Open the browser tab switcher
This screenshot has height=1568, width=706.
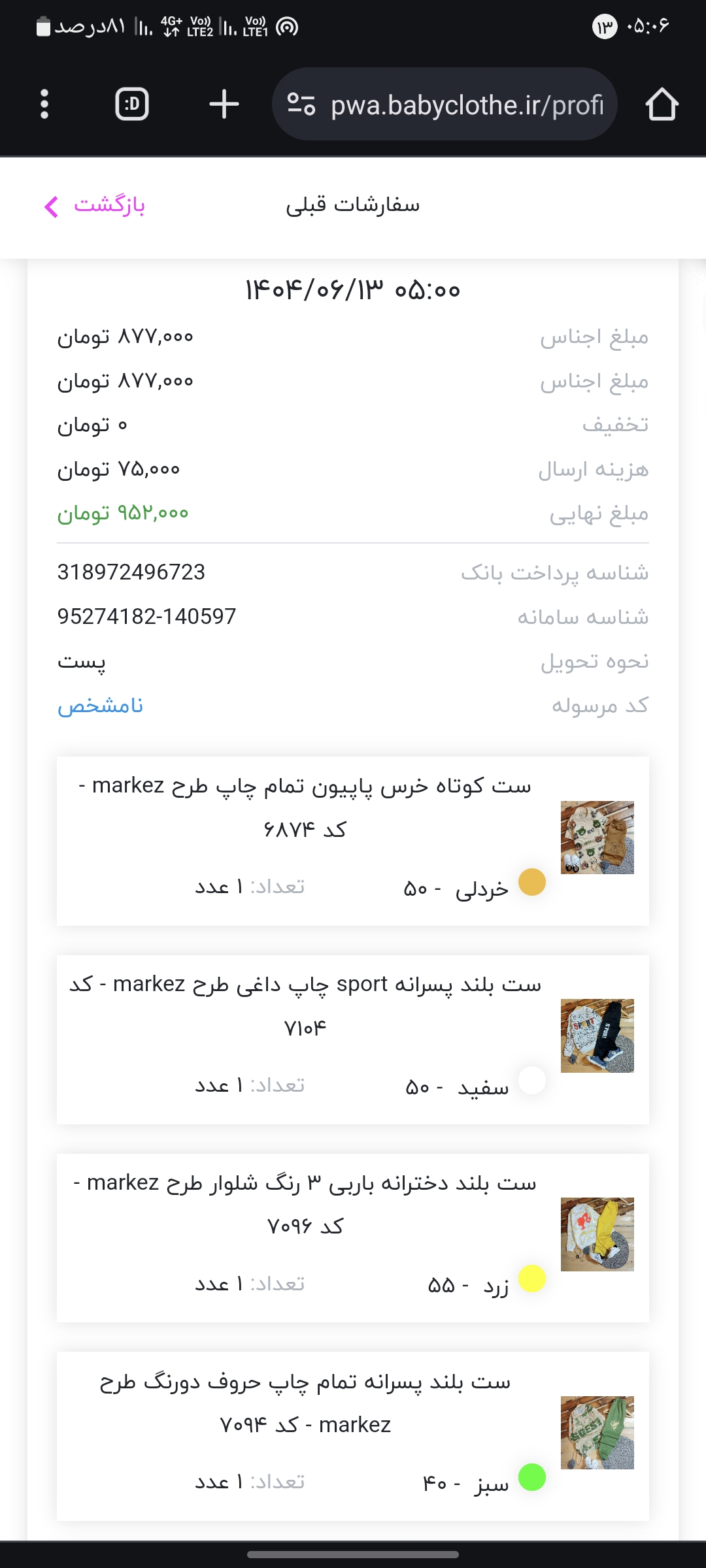tap(132, 105)
